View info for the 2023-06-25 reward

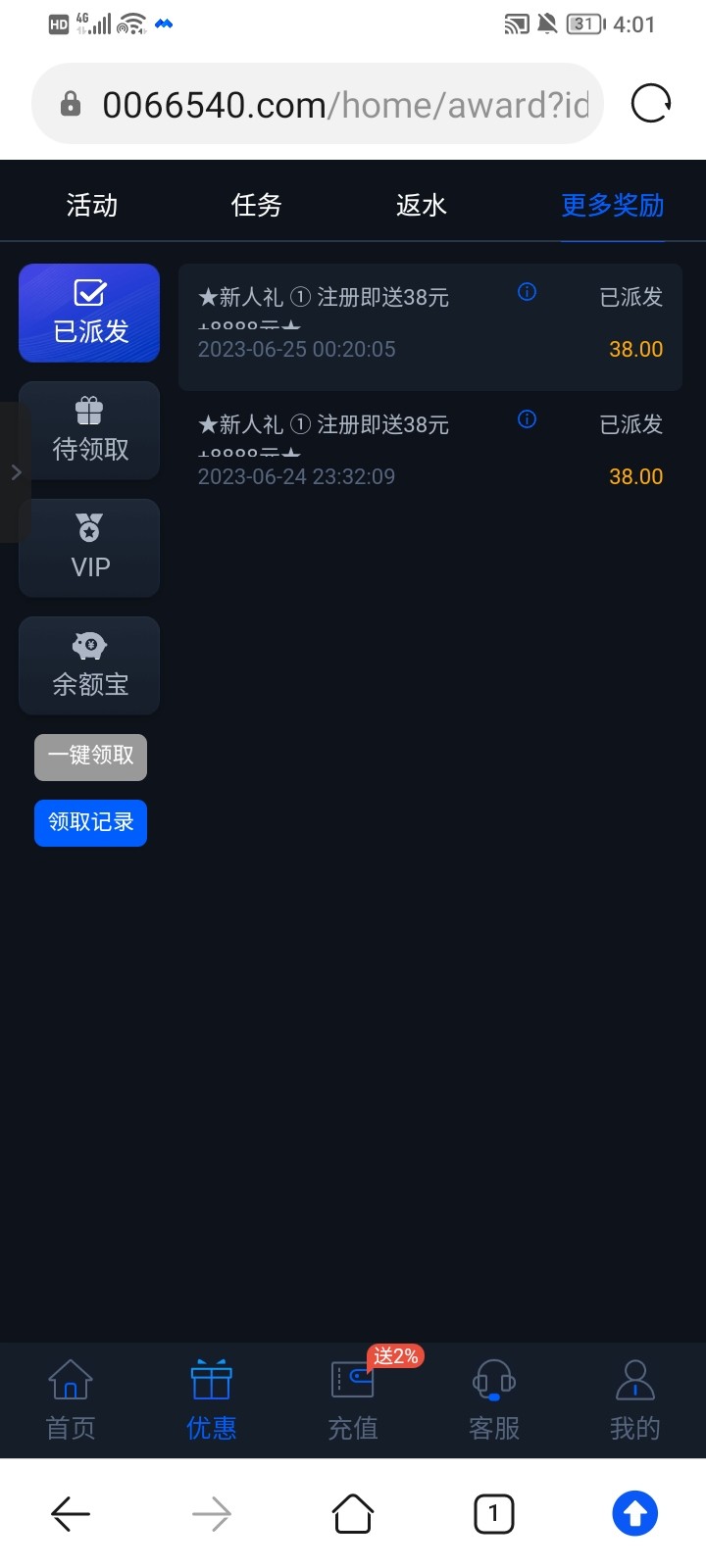(x=527, y=291)
